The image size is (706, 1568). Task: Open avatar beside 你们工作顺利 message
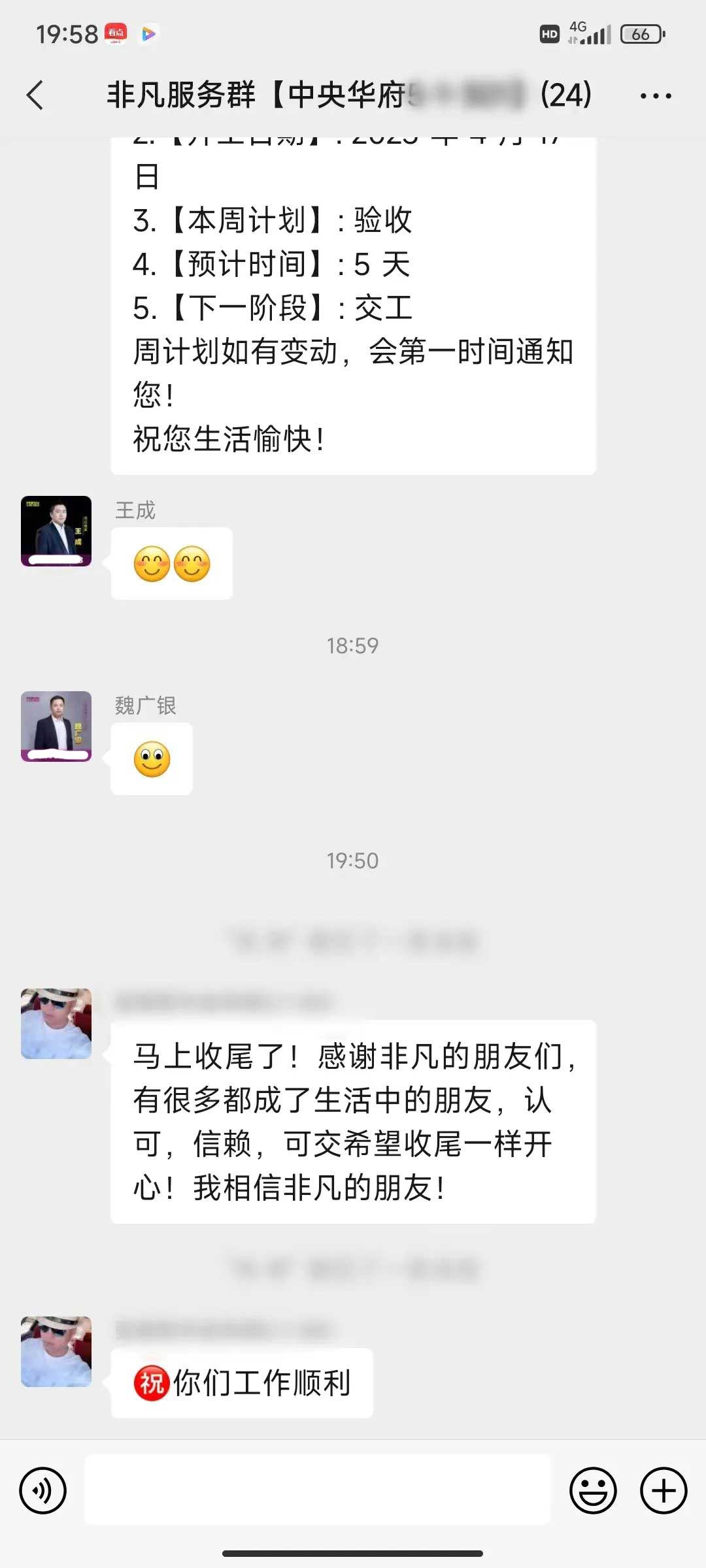[x=56, y=1351]
